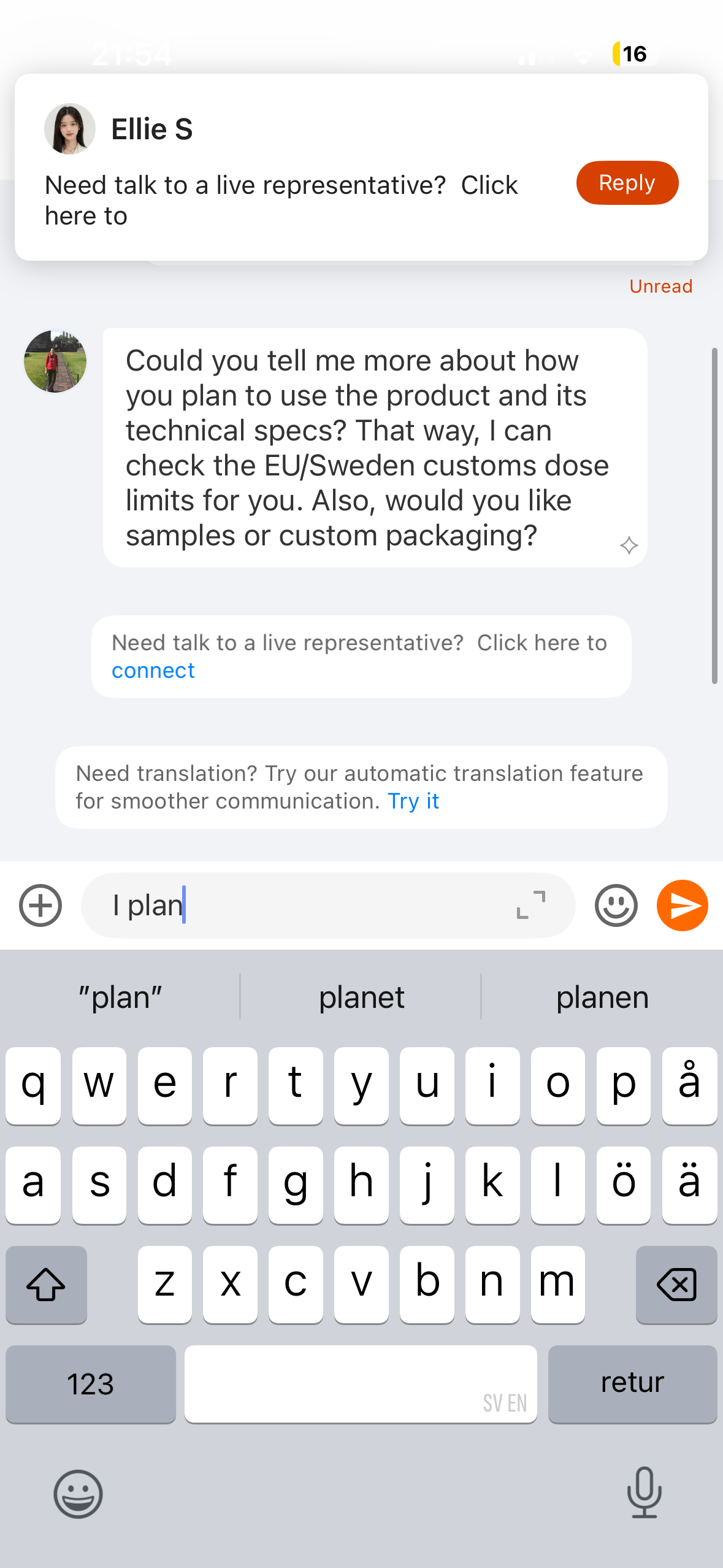Screen dimensions: 723x1568
Task: Open the plus attachment menu
Action: (40, 905)
